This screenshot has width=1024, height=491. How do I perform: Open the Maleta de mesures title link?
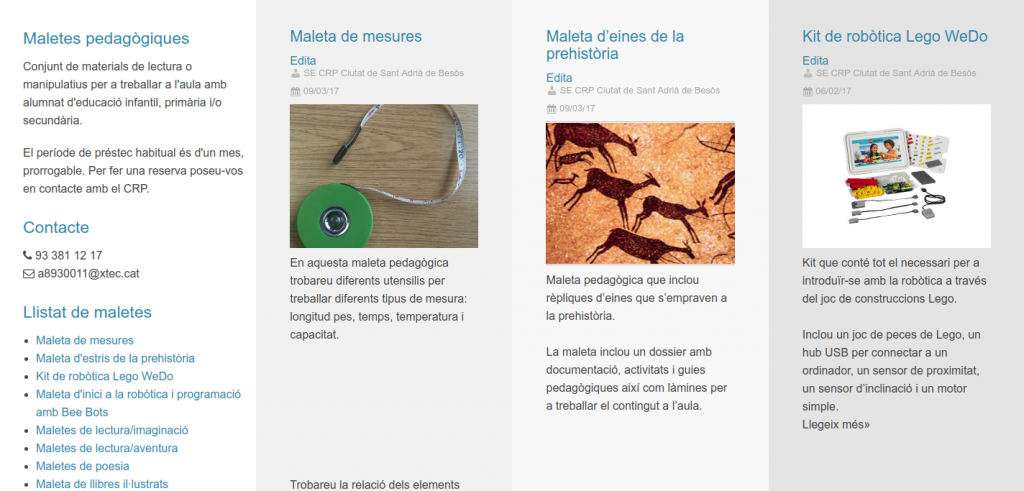[355, 38]
